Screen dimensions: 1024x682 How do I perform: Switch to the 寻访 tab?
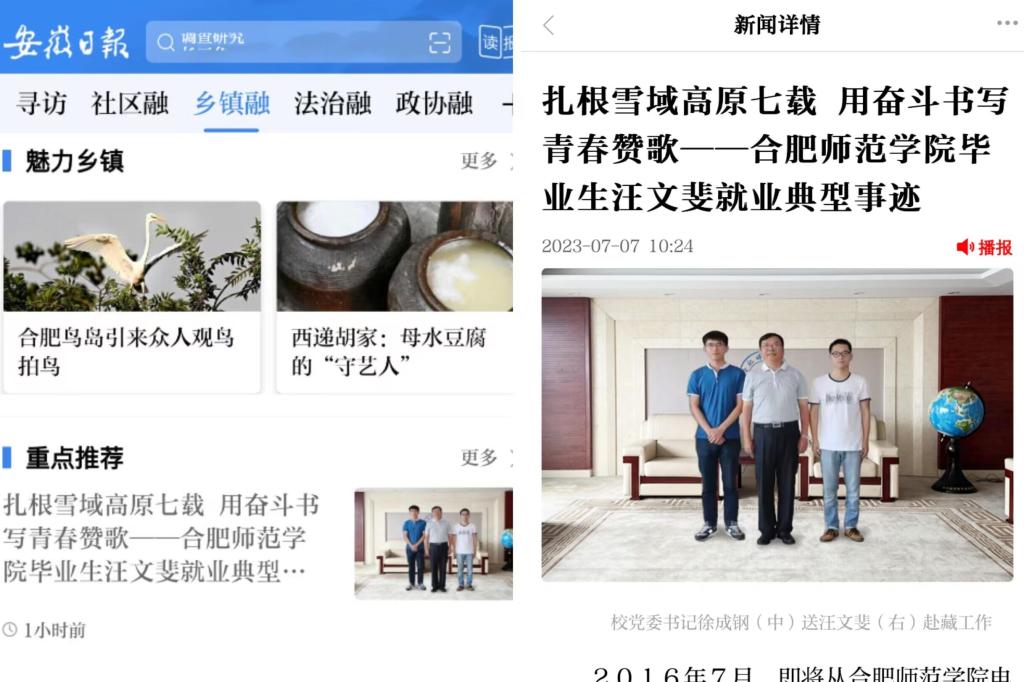[42, 103]
